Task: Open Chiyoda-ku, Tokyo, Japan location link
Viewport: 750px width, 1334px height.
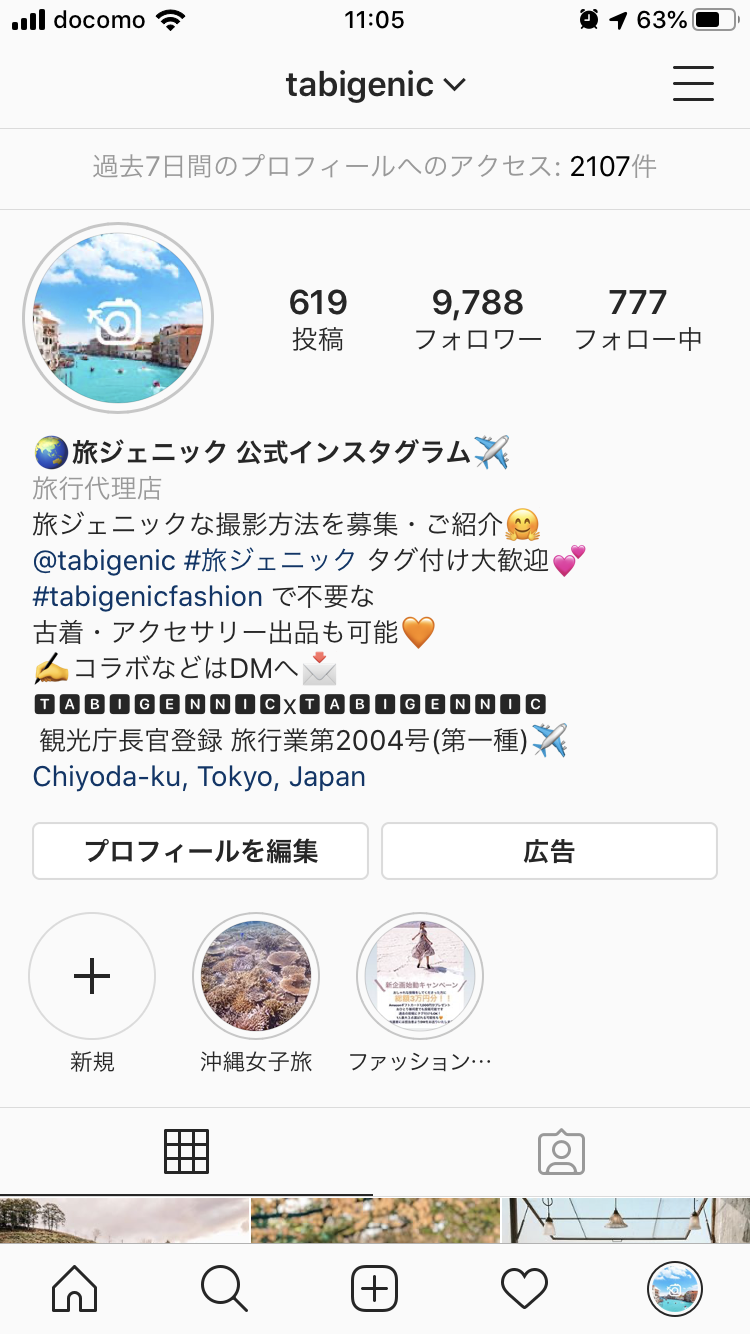Action: coord(199,776)
